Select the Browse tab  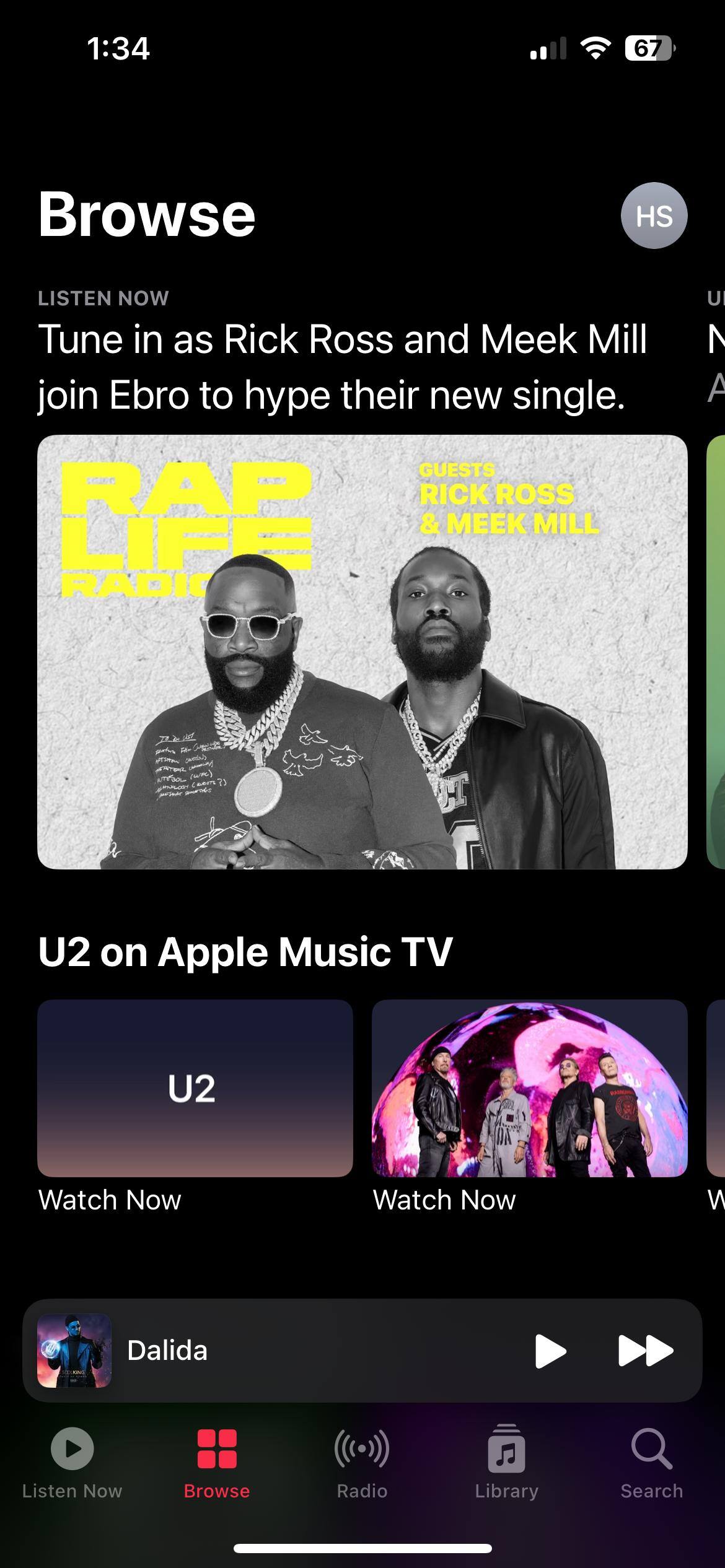217,1461
